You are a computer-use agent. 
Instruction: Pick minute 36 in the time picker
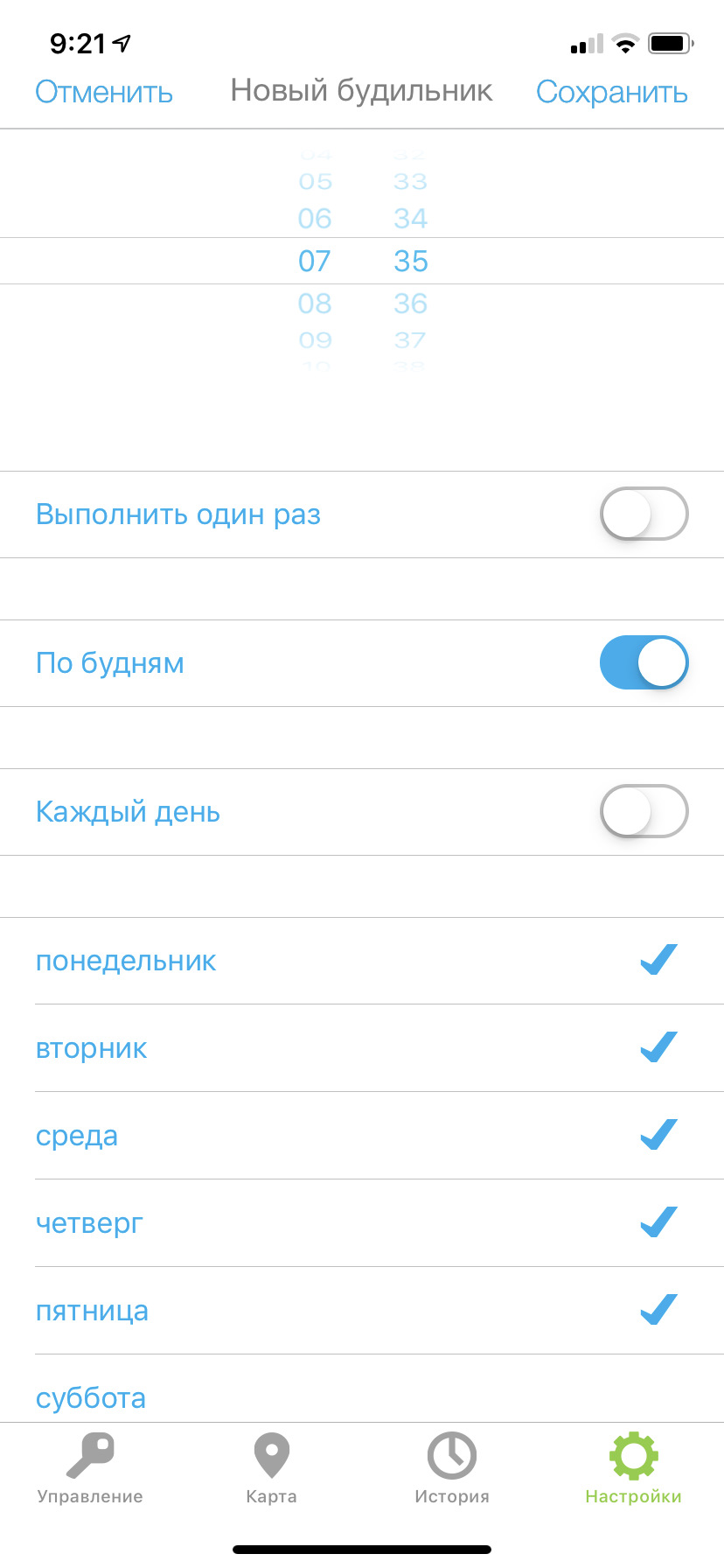pos(410,304)
